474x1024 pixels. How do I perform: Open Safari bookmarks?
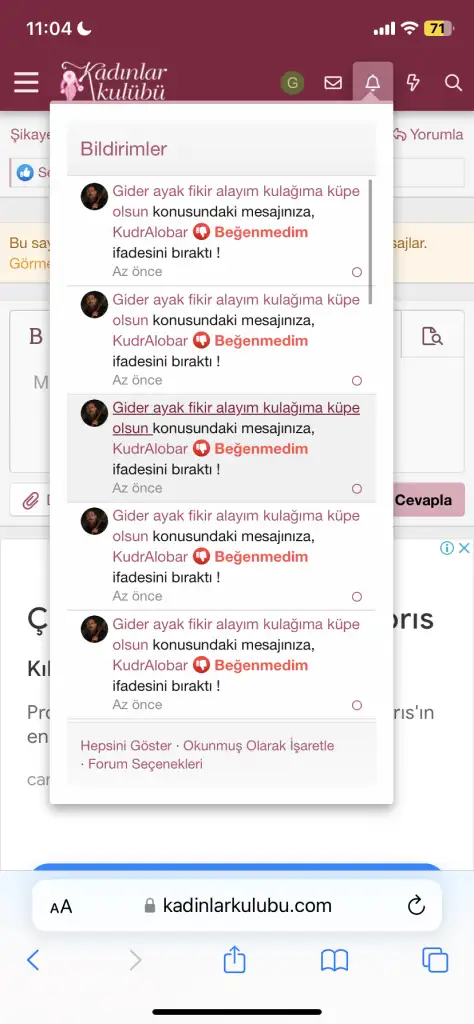pos(334,960)
